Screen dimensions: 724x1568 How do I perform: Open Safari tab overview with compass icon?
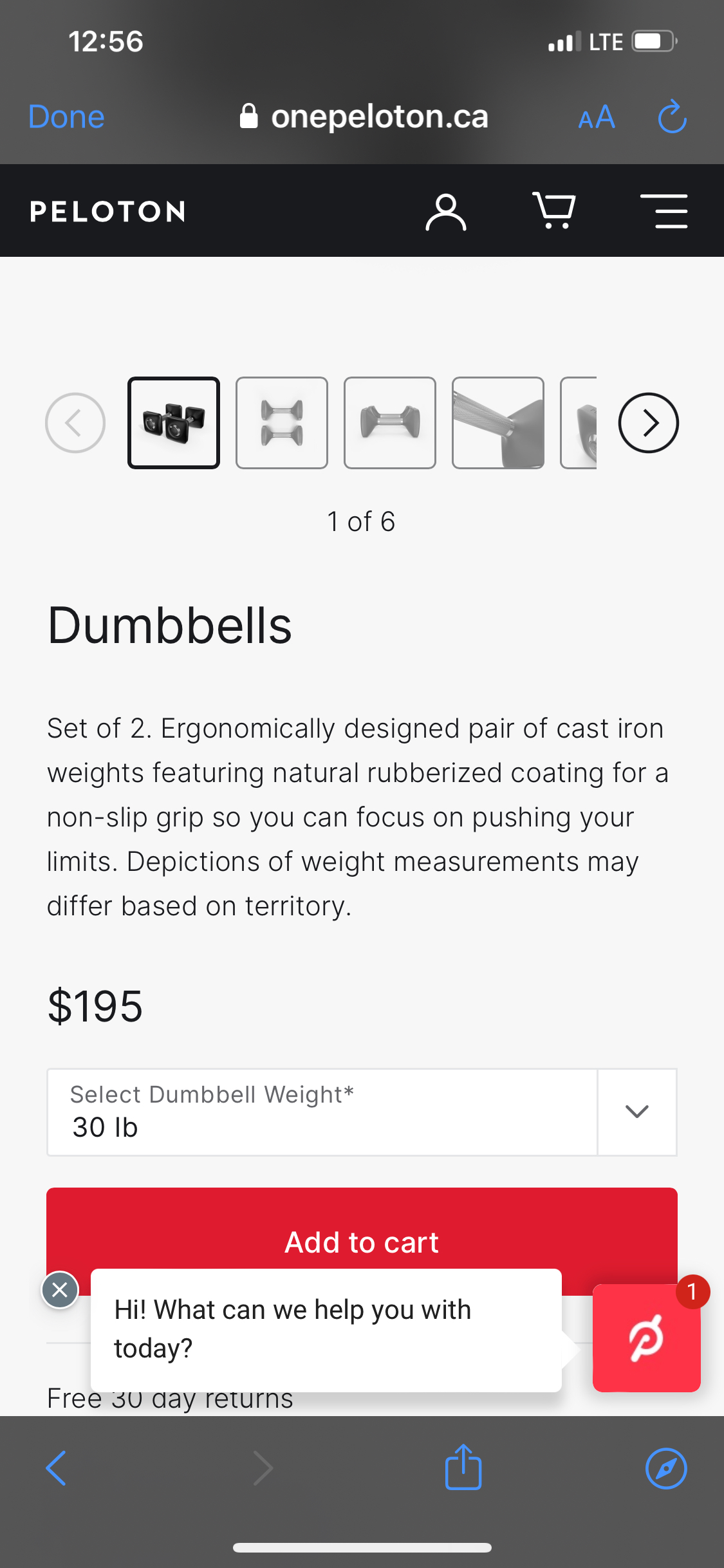click(x=667, y=1470)
